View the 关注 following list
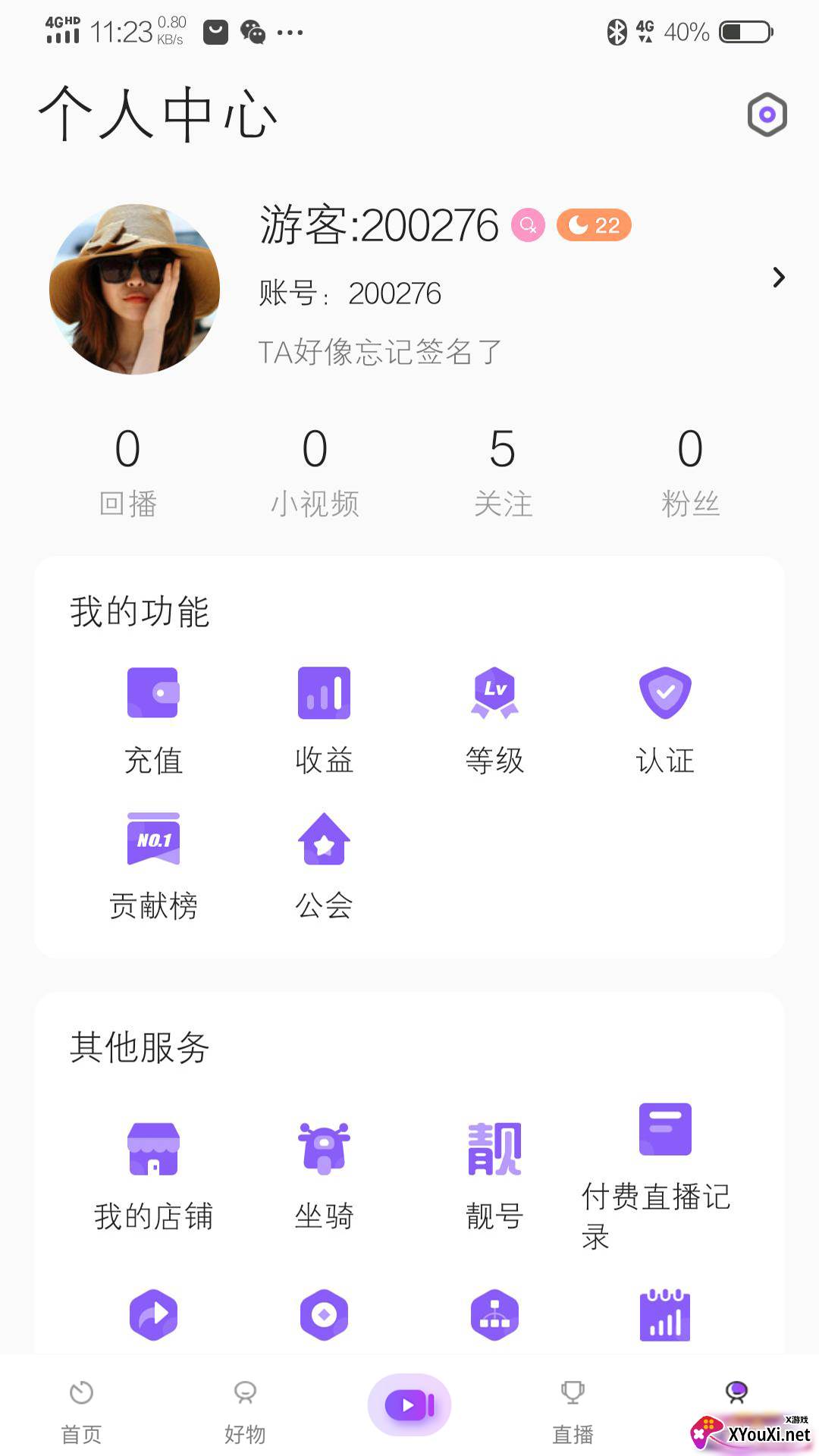Viewport: 819px width, 1456px height. 503,470
